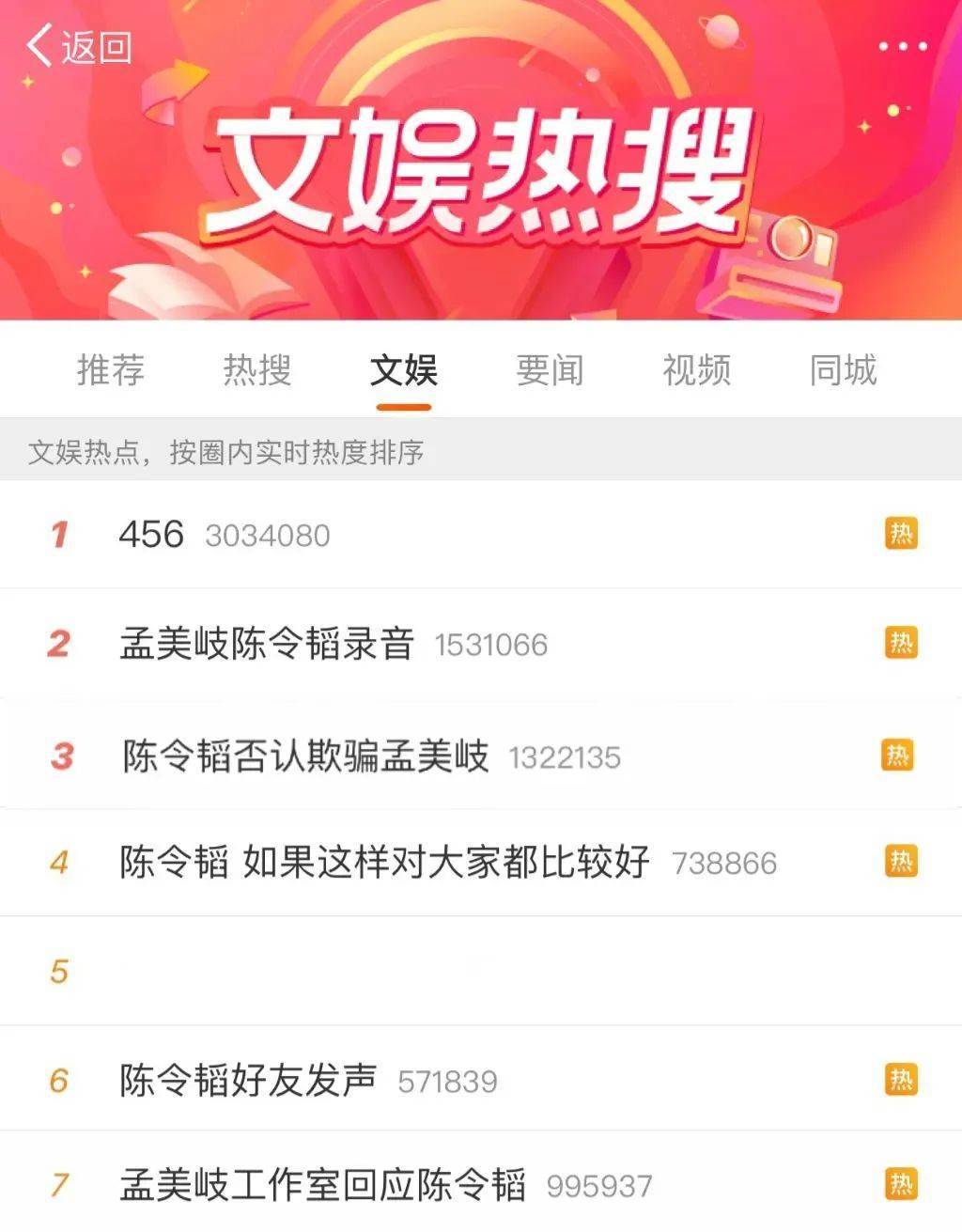The height and width of the screenshot is (1232, 962).
Task: Open the three-dot overflow menu
Action: pyautogui.click(x=903, y=46)
